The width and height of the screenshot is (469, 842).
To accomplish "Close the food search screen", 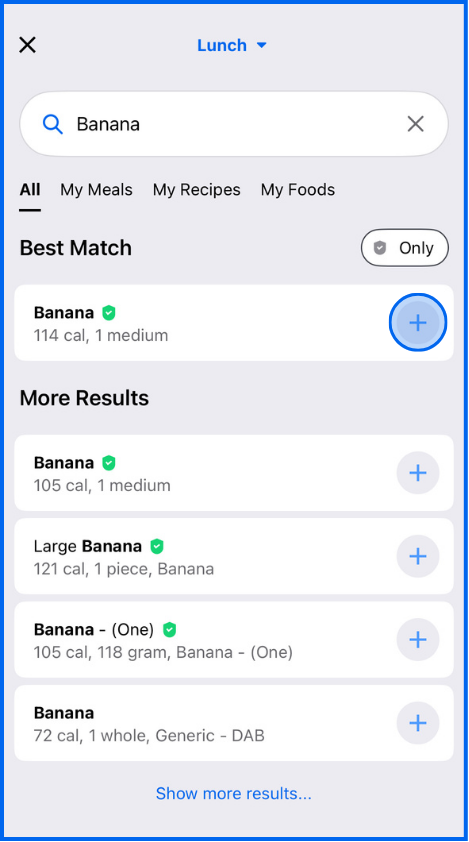I will pos(27,45).
